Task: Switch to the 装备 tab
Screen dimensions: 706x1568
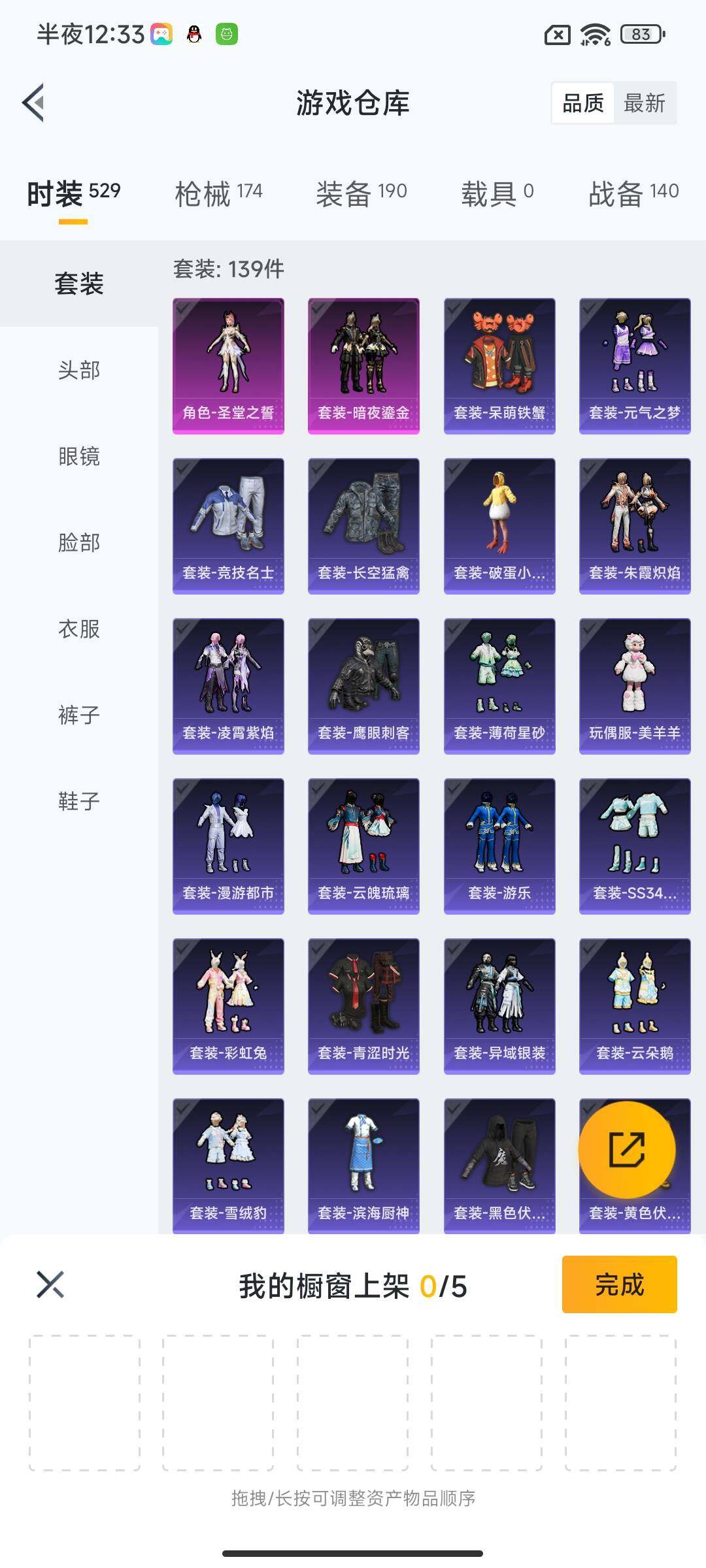Action: 361,193
